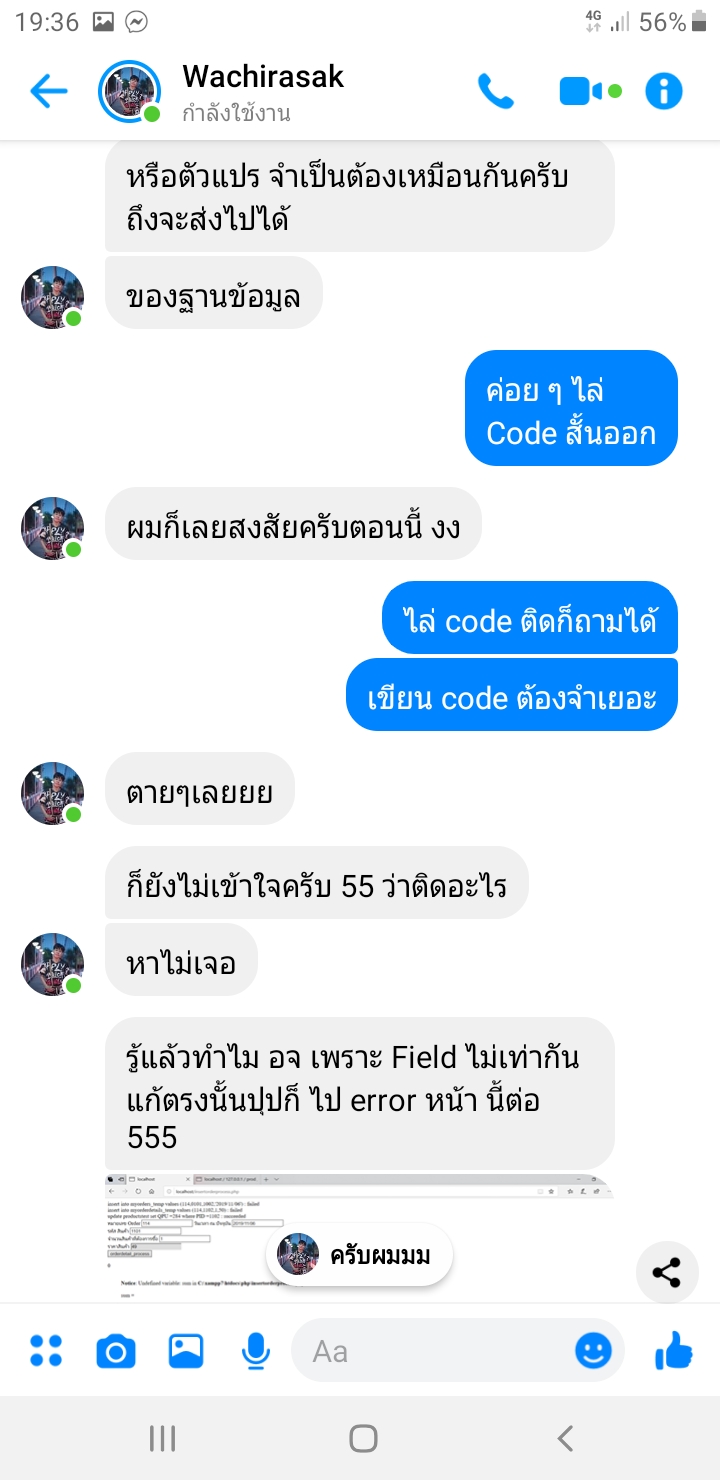Start a voice call with Wachirasak

[495, 92]
